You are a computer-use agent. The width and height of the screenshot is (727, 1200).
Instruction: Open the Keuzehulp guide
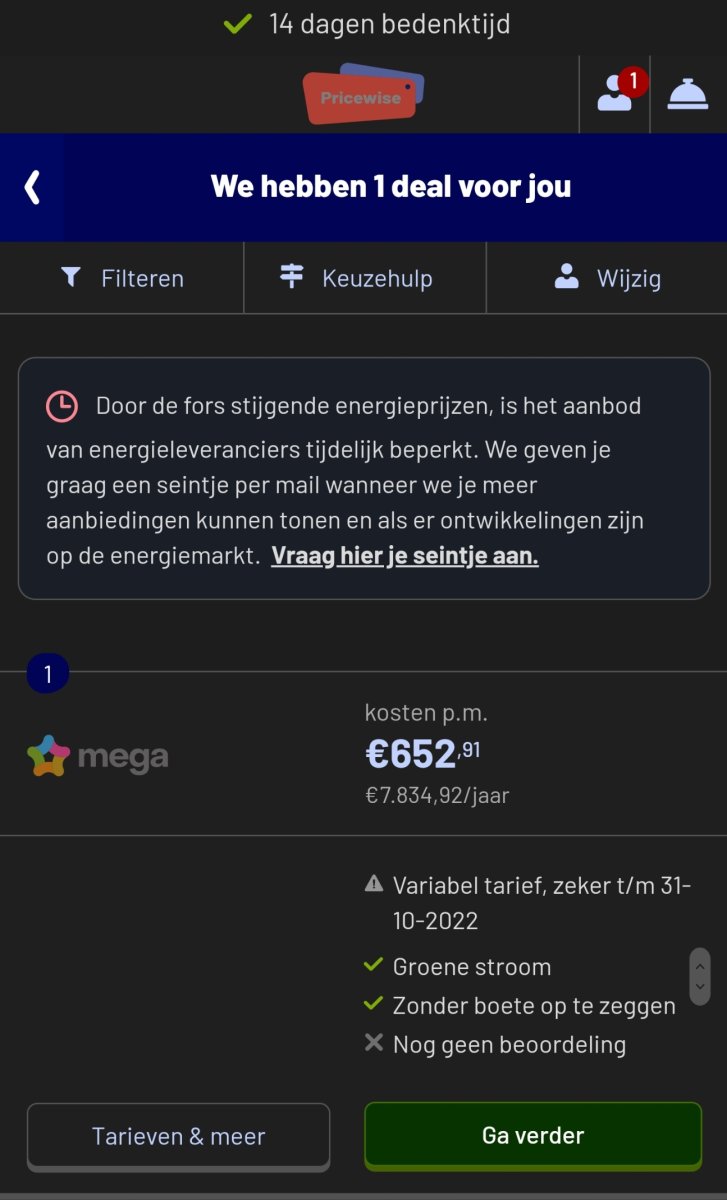[x=356, y=278]
